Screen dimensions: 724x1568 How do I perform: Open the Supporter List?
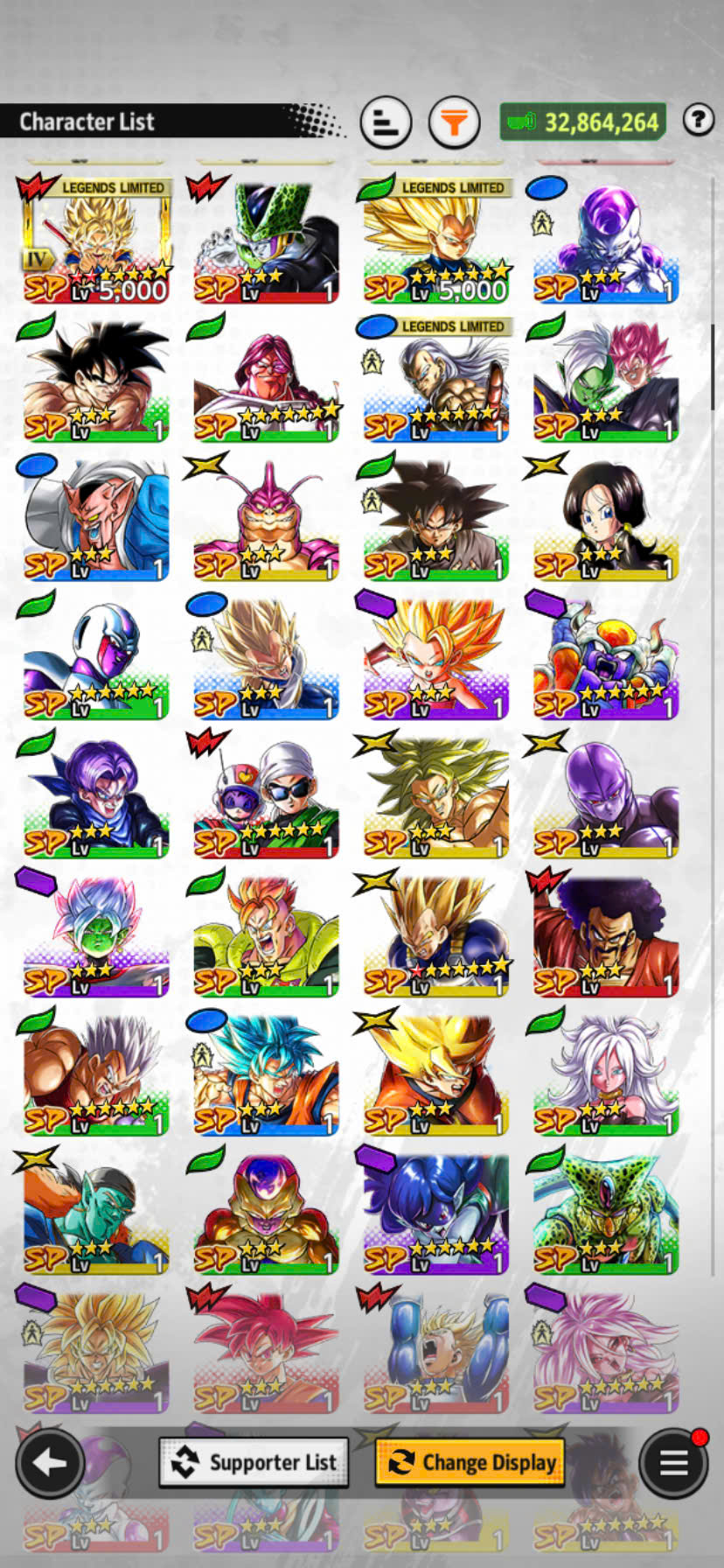point(254,1462)
